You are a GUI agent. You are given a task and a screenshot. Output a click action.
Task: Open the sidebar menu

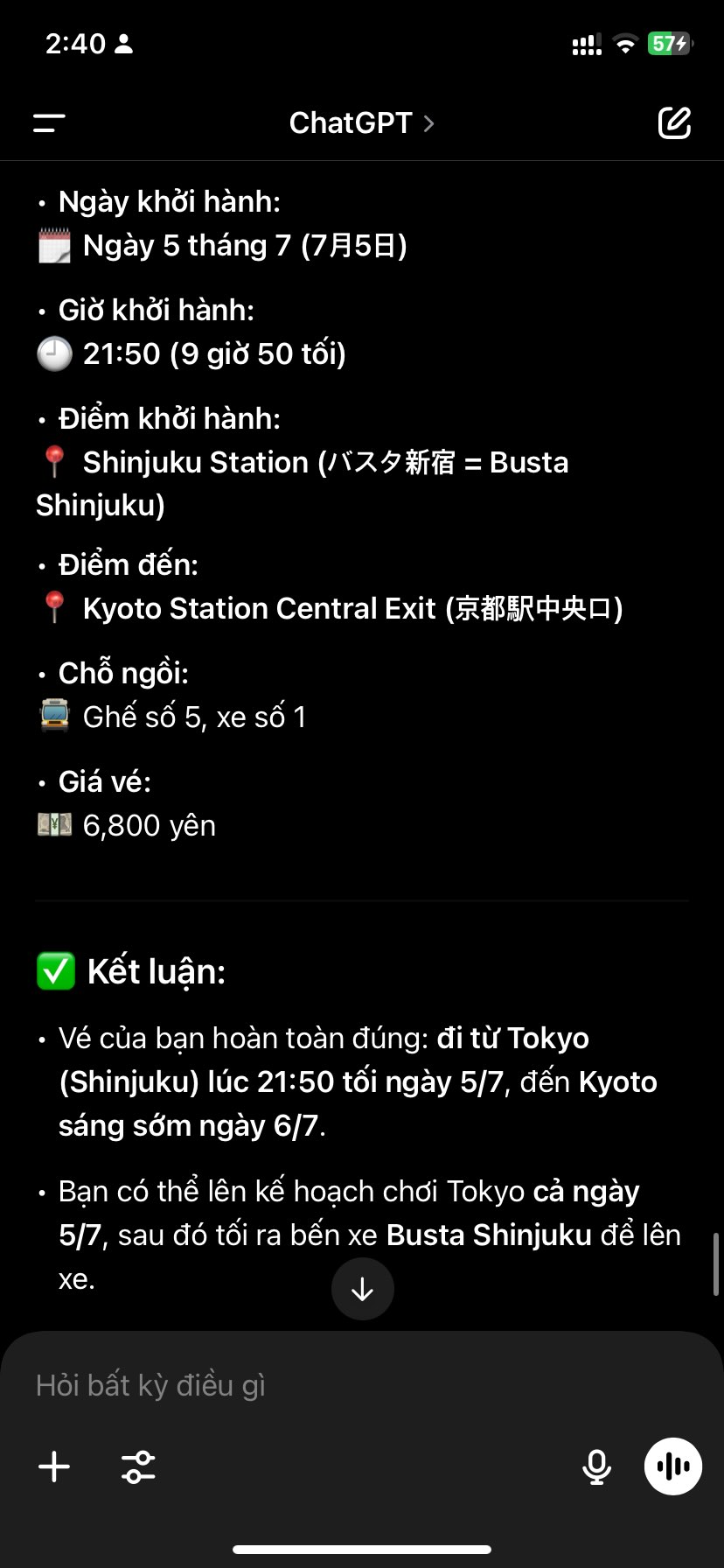coord(50,123)
